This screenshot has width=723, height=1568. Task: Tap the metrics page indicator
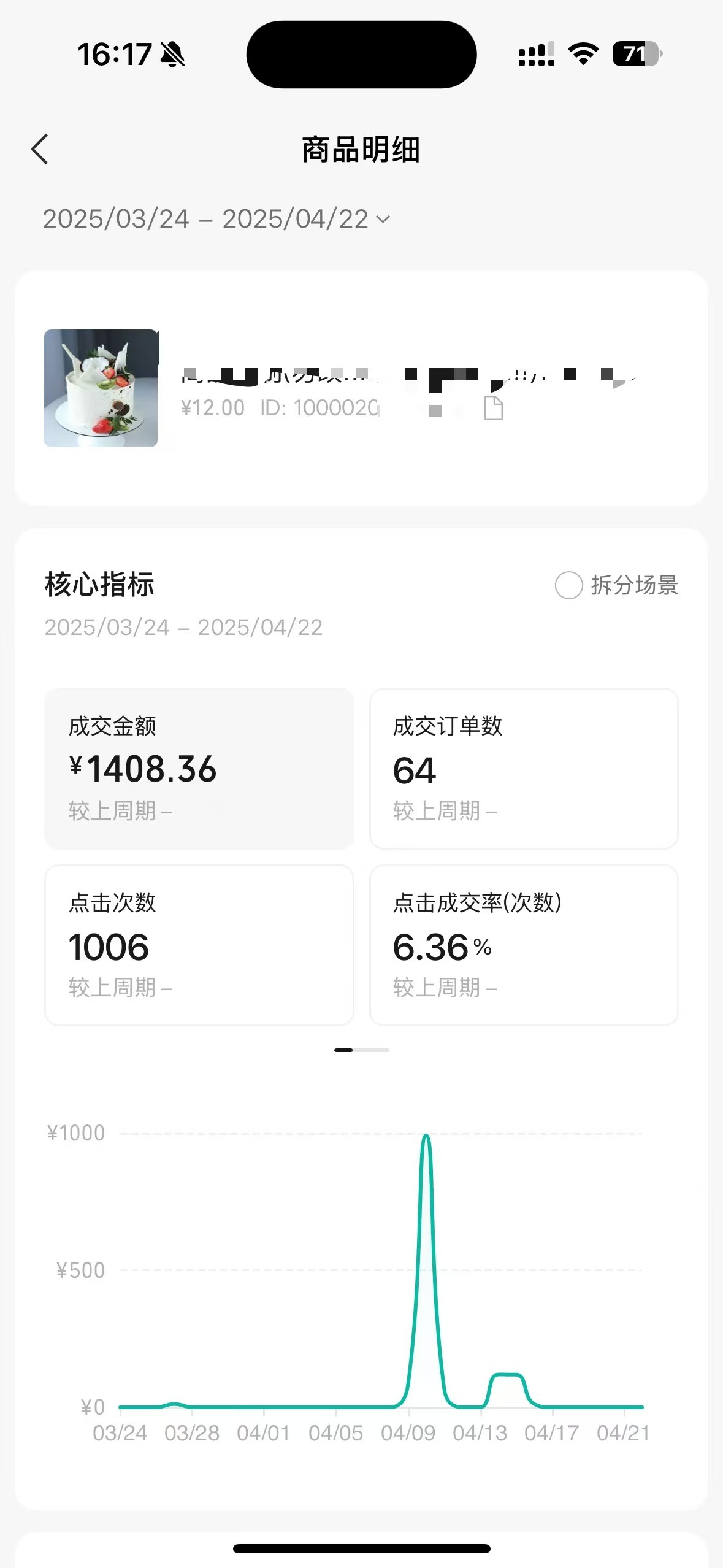361,1050
